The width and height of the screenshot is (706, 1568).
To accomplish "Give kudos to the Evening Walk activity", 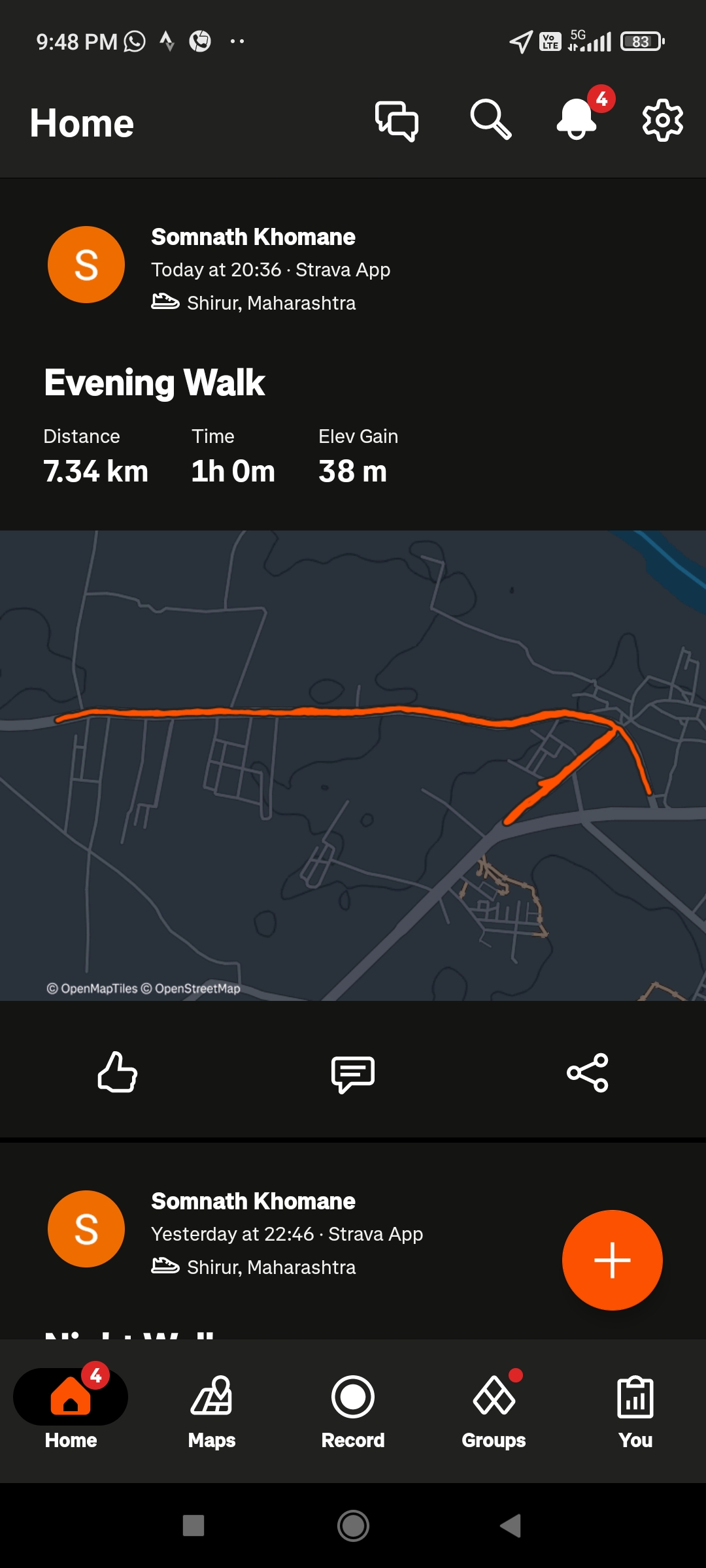I will click(118, 1072).
